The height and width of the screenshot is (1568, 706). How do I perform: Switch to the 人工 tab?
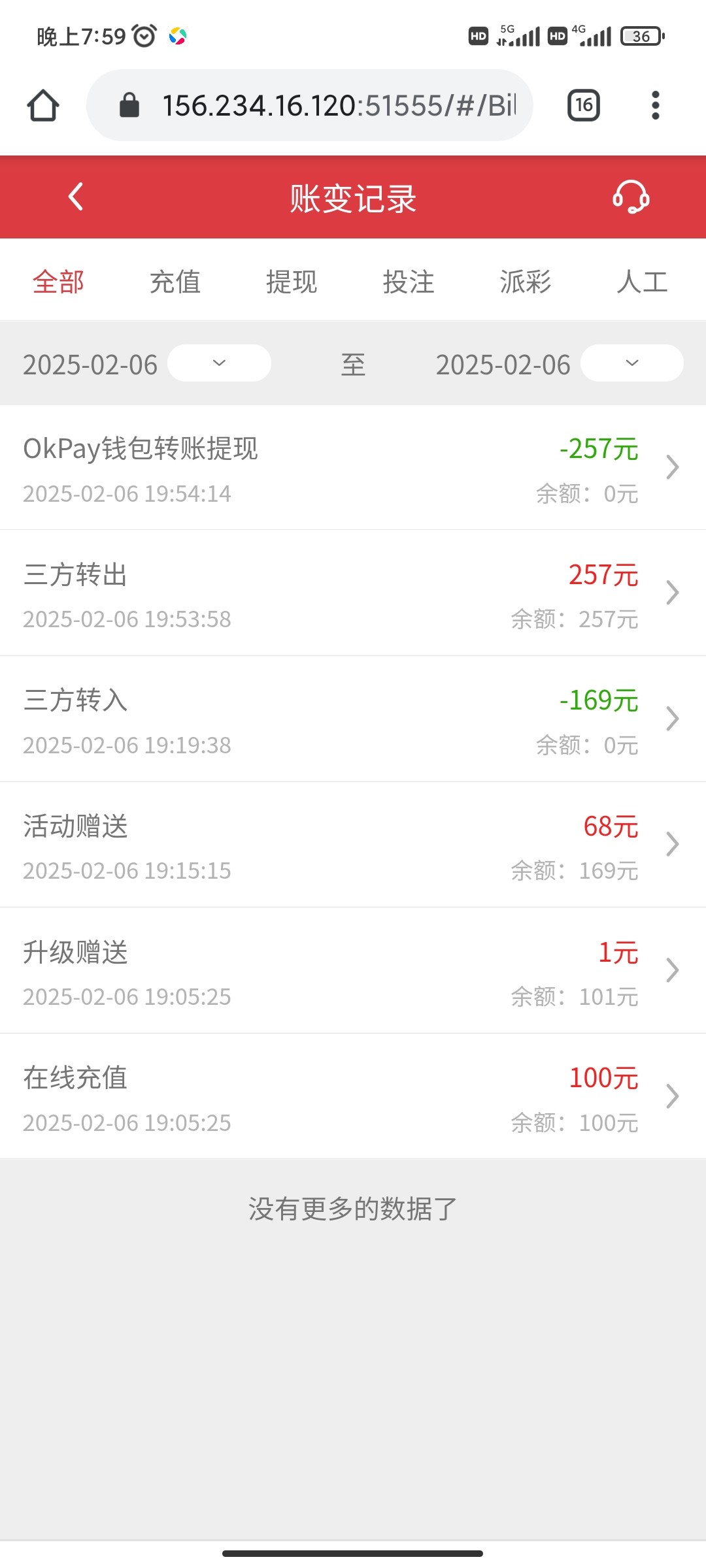click(642, 282)
